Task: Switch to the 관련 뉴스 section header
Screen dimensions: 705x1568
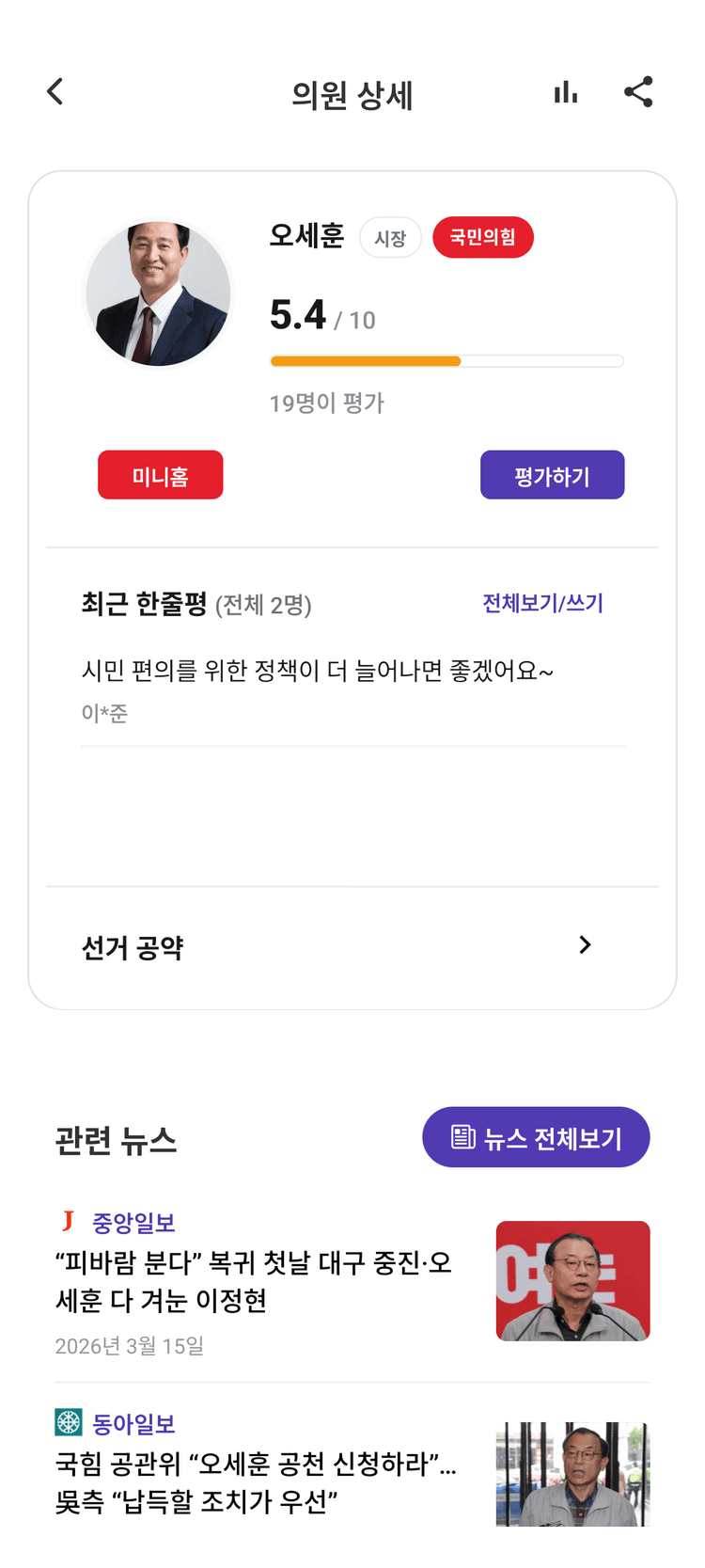Action: click(116, 1139)
